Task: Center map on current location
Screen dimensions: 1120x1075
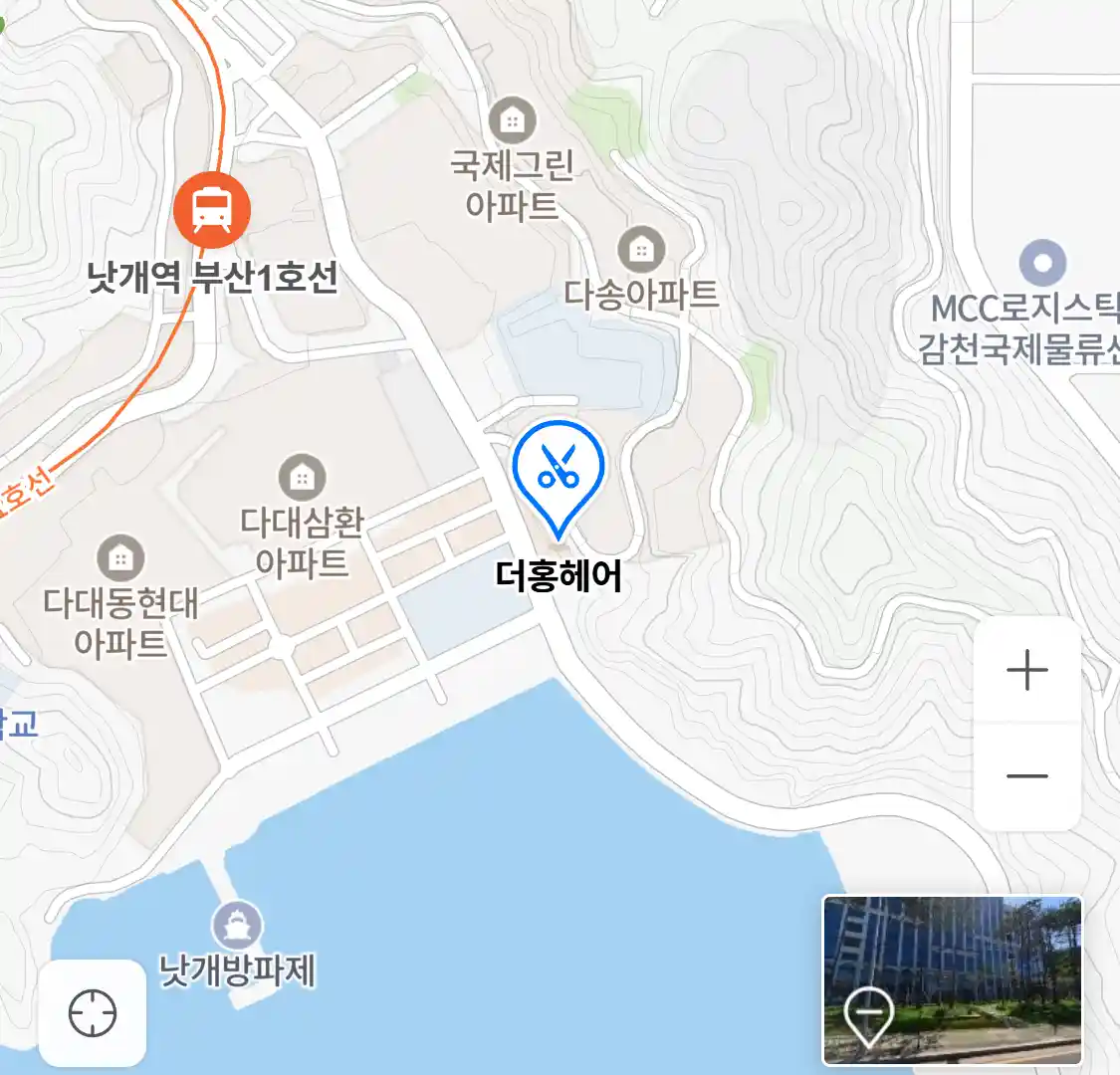Action: [93, 1013]
